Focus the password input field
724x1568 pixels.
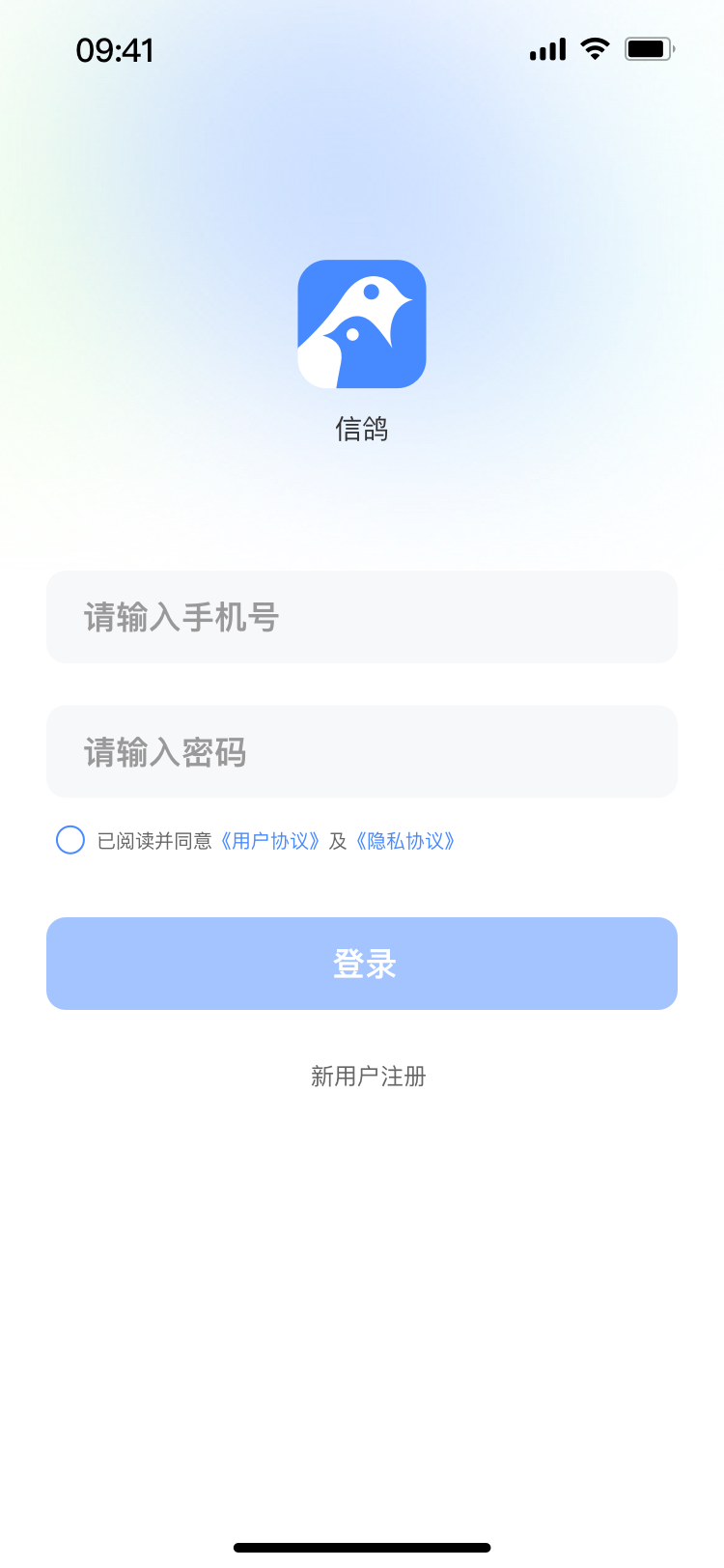click(362, 751)
